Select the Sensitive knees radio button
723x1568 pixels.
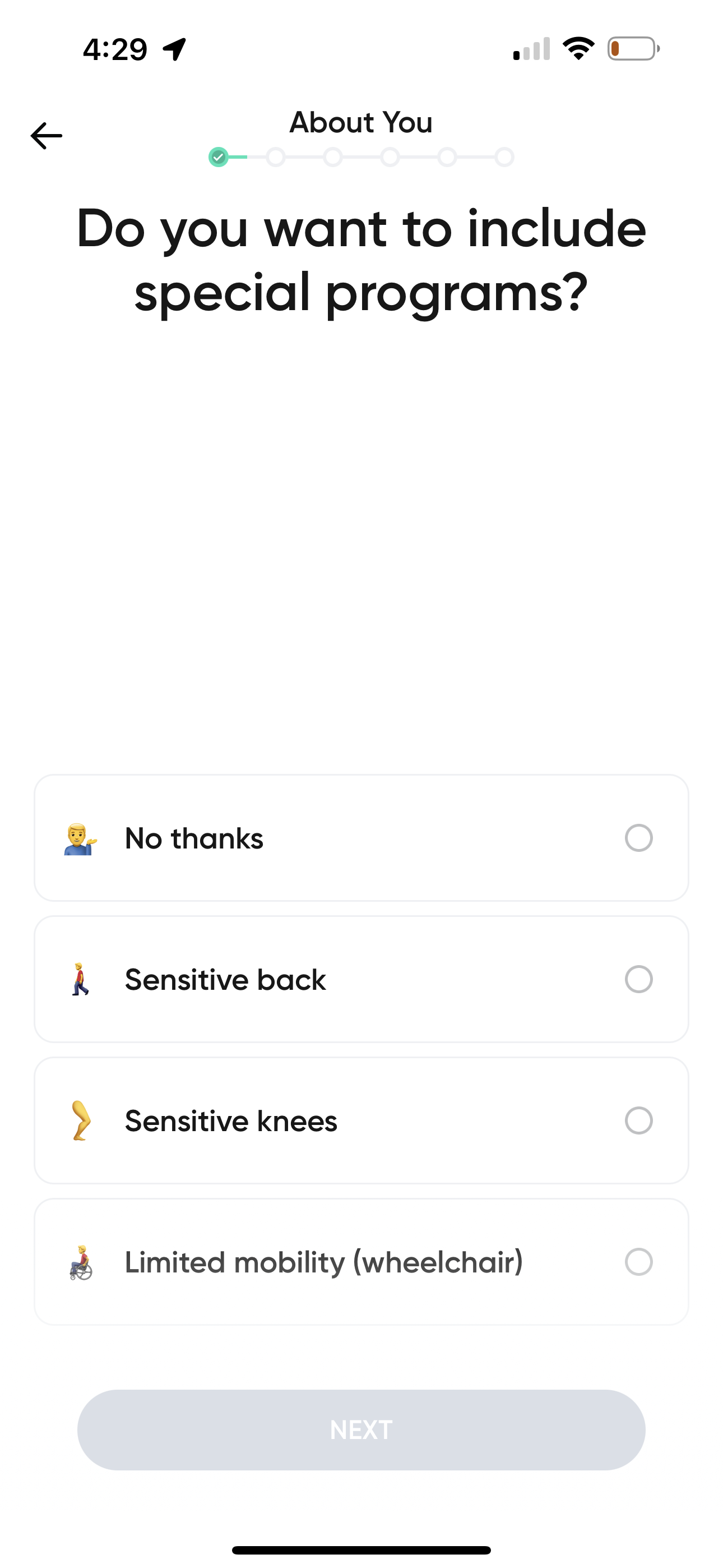point(638,1120)
